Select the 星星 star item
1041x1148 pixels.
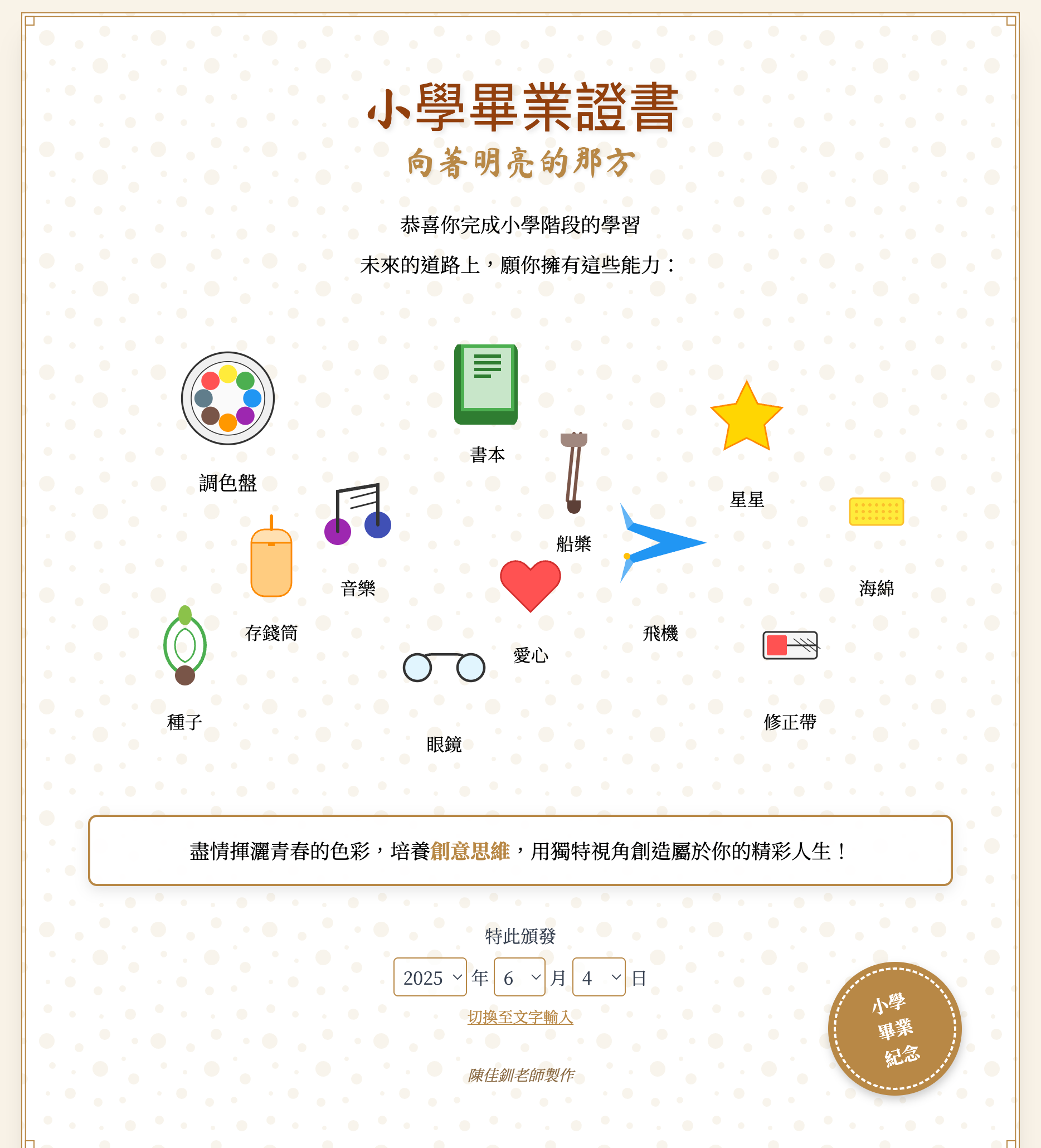746,417
